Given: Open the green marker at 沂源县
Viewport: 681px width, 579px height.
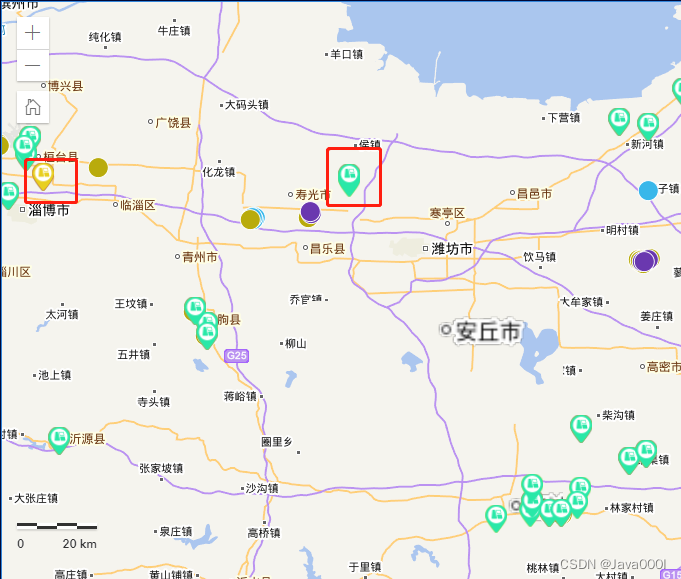Looking at the screenshot, I should pyautogui.click(x=59, y=438).
